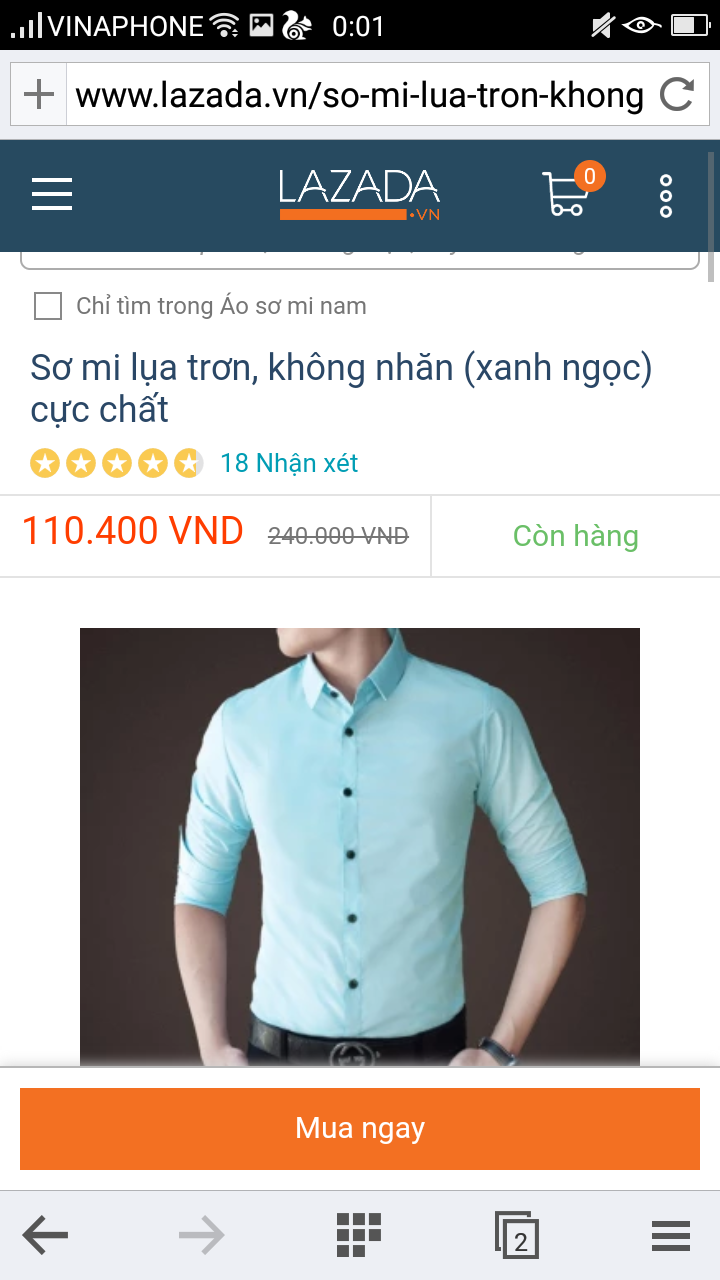Tap the Mua ngay button
720x1280 pixels.
tap(360, 1128)
